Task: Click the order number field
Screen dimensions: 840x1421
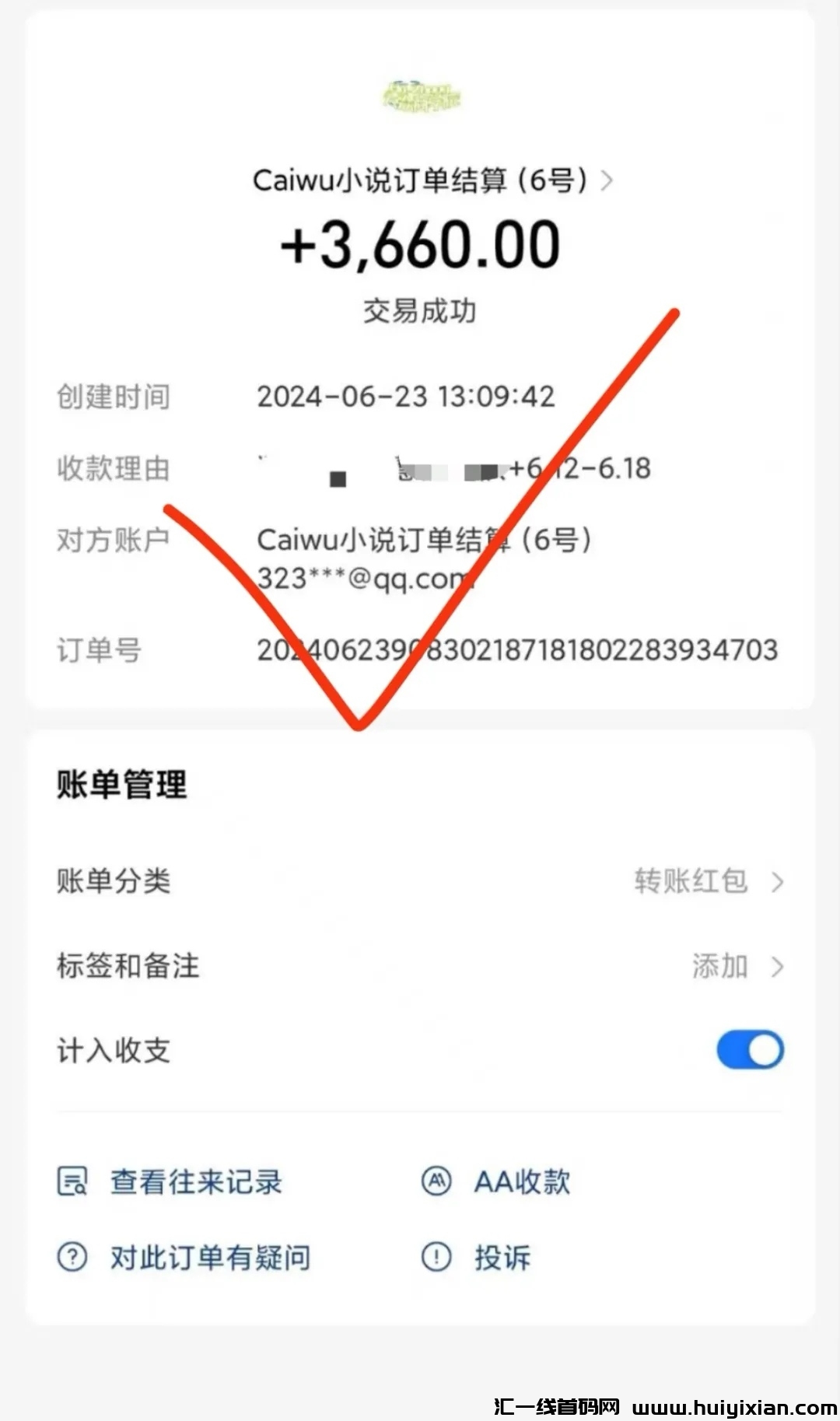Action: tap(517, 650)
